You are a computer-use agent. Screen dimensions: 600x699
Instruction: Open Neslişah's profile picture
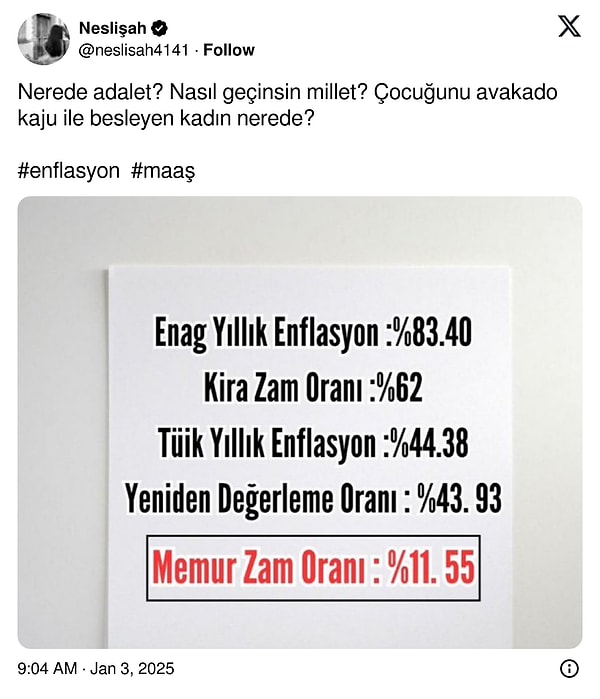pyautogui.click(x=43, y=38)
